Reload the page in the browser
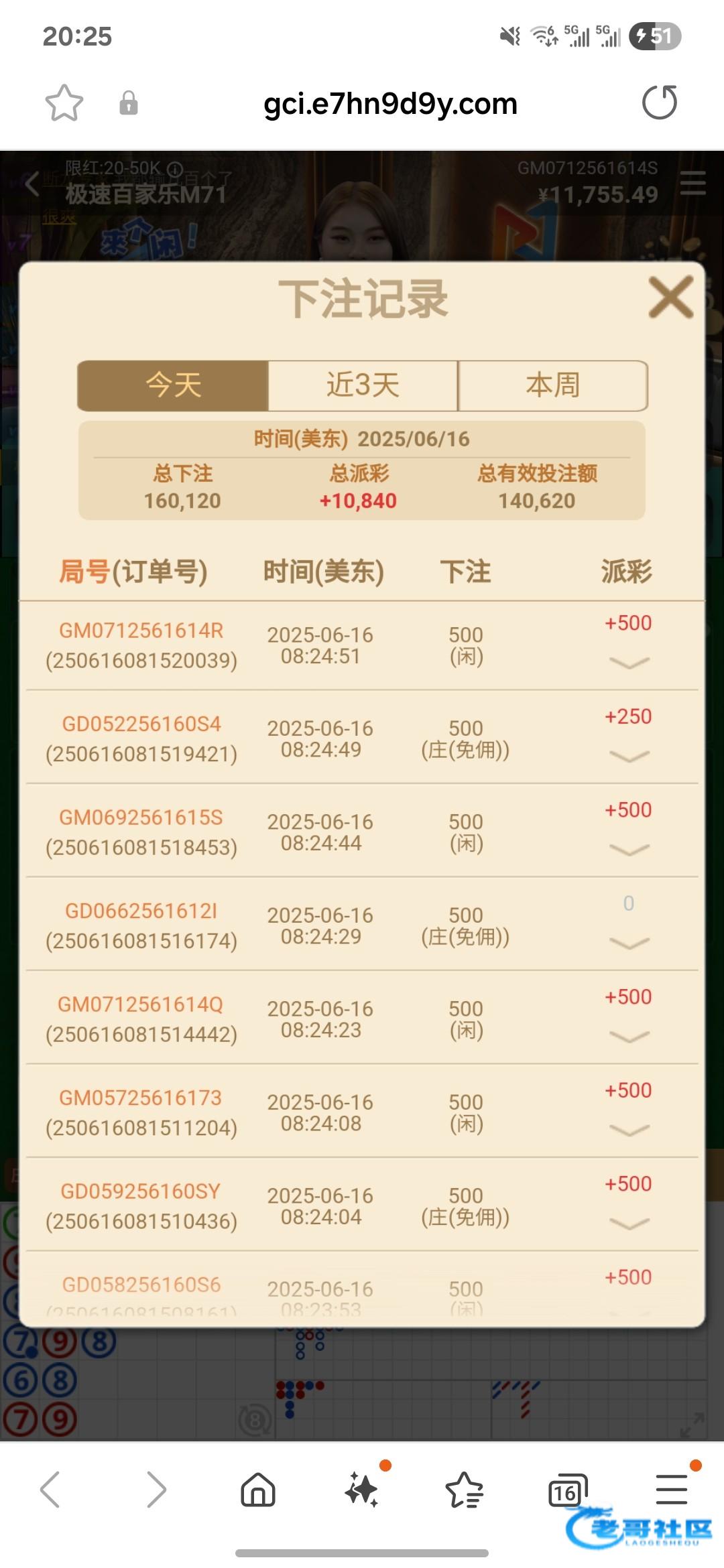 [x=660, y=103]
